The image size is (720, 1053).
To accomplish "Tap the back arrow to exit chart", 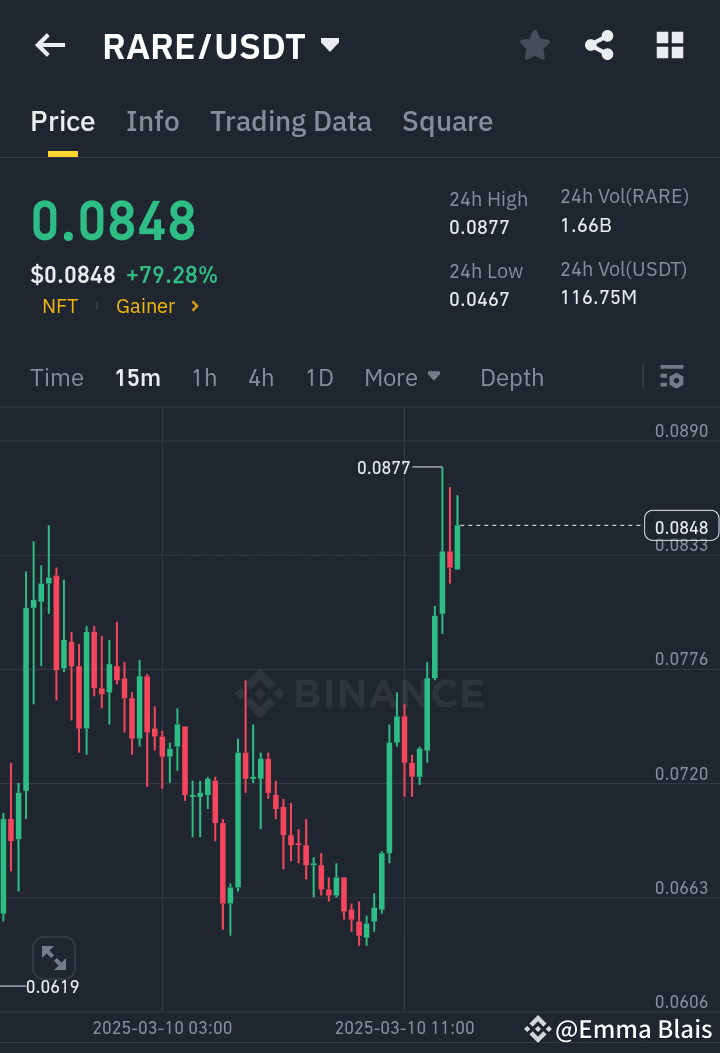I will click(x=49, y=45).
